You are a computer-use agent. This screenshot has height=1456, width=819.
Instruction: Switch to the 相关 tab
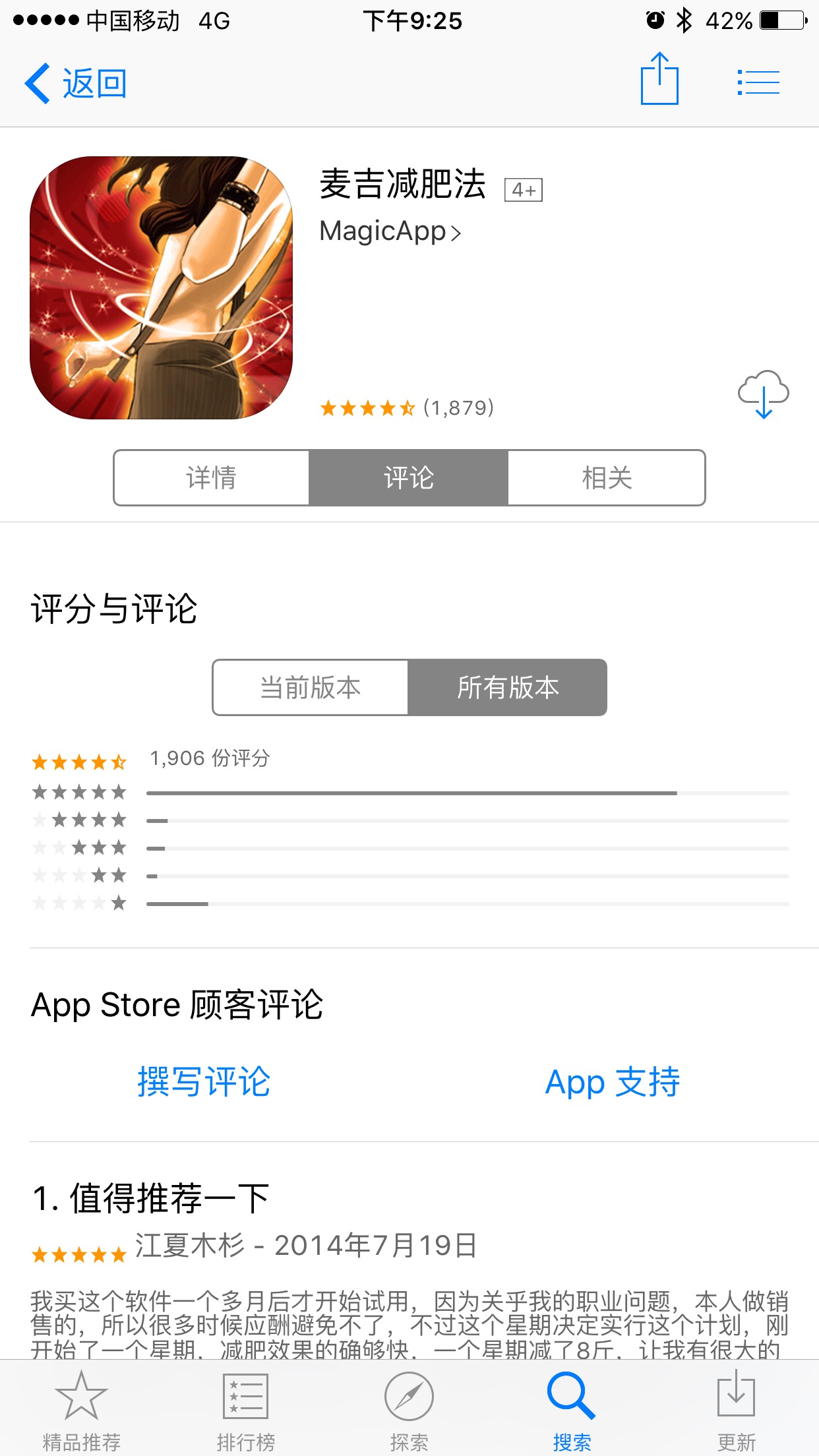(607, 478)
